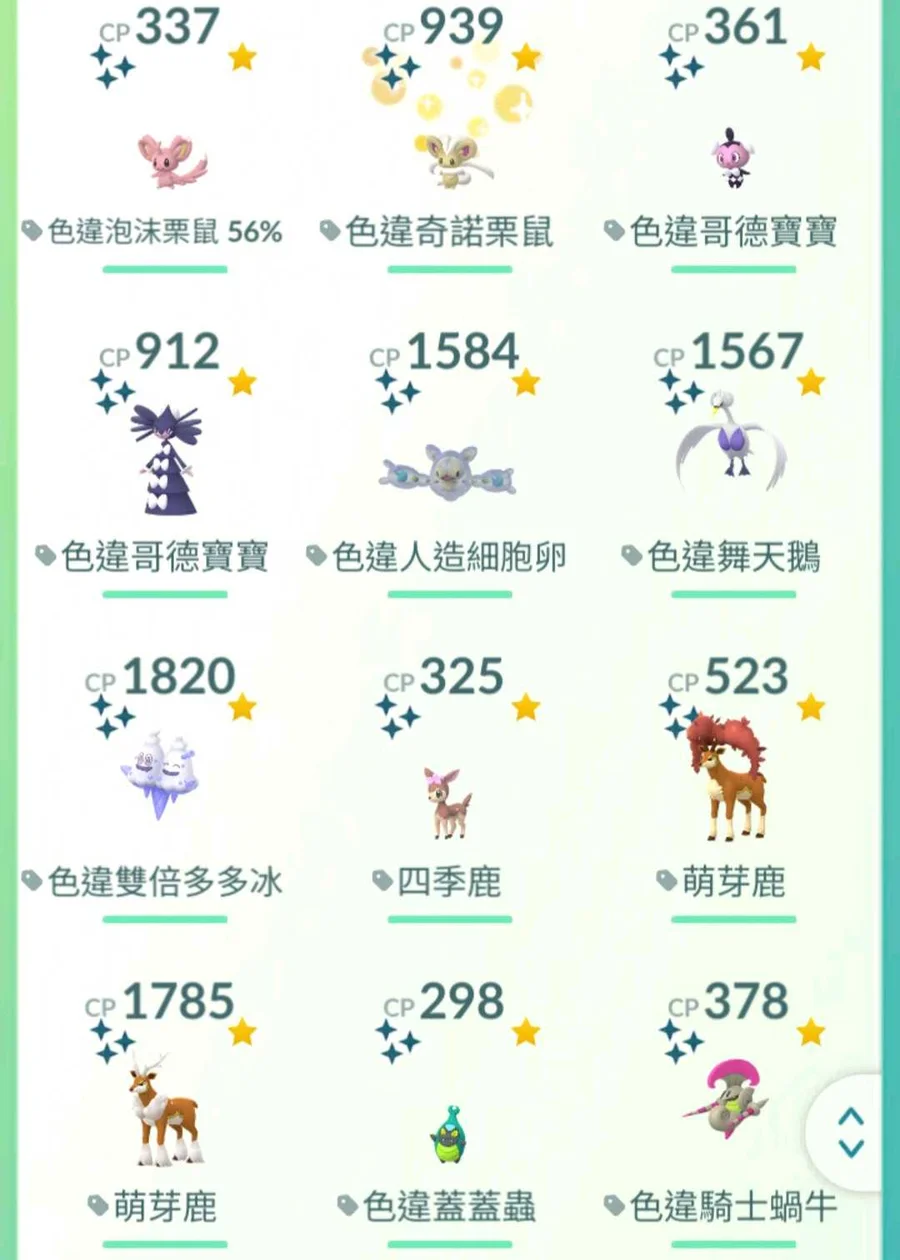Tap the up-down arrows scroll handle
This screenshot has width=900, height=1260.
[x=850, y=1132]
